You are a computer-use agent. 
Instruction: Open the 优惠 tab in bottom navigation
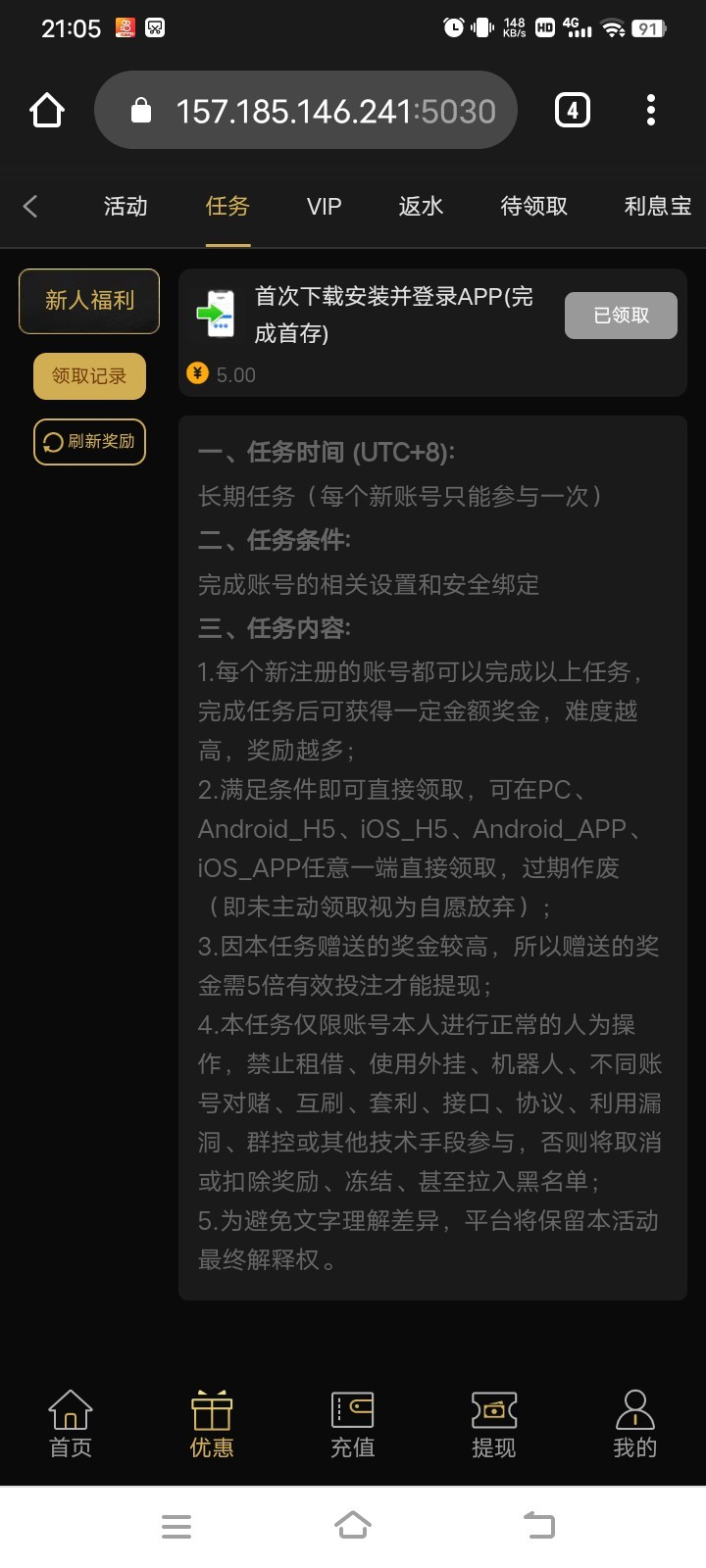(x=212, y=1424)
